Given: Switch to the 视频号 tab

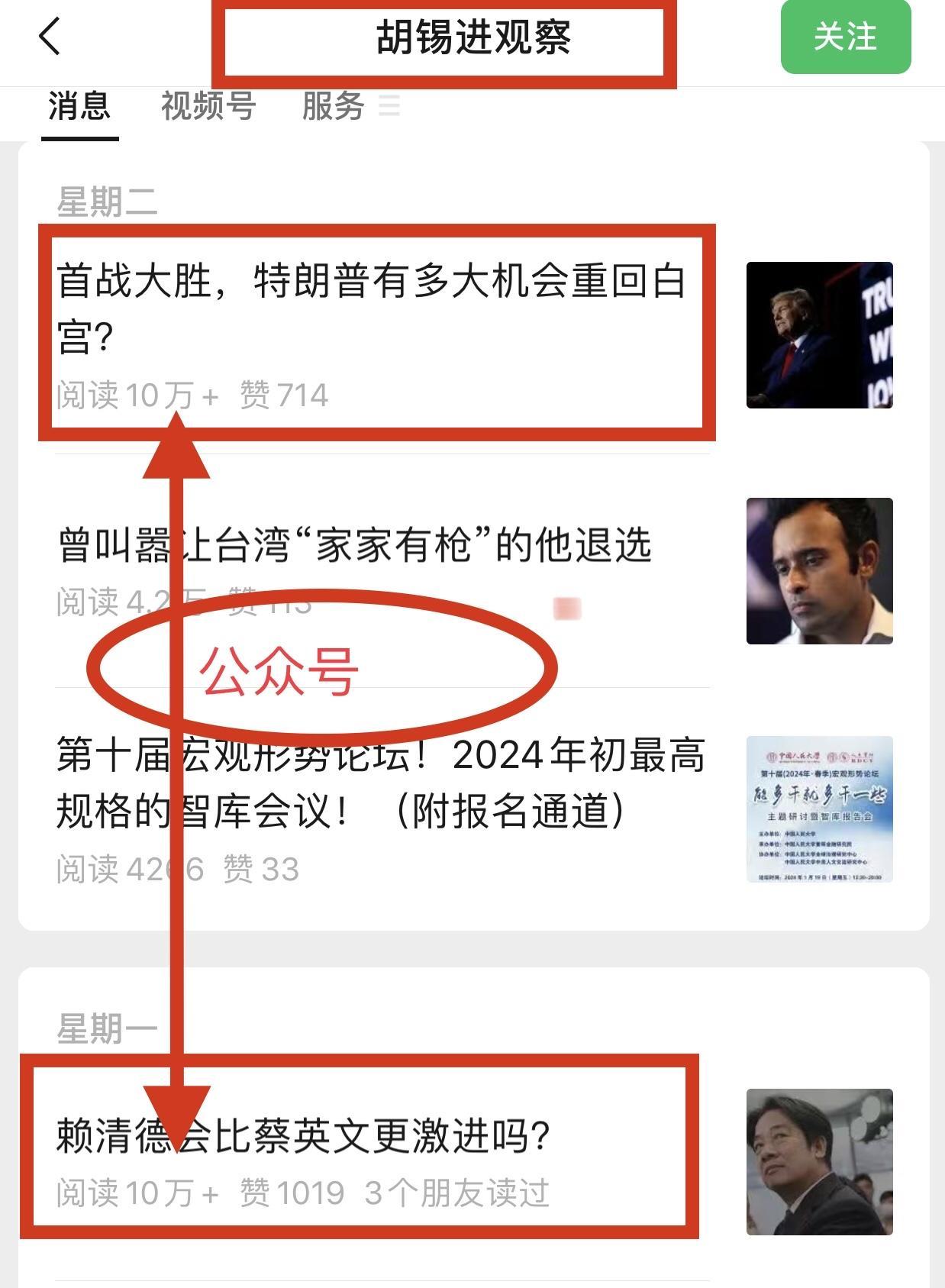Looking at the screenshot, I should click(x=208, y=106).
